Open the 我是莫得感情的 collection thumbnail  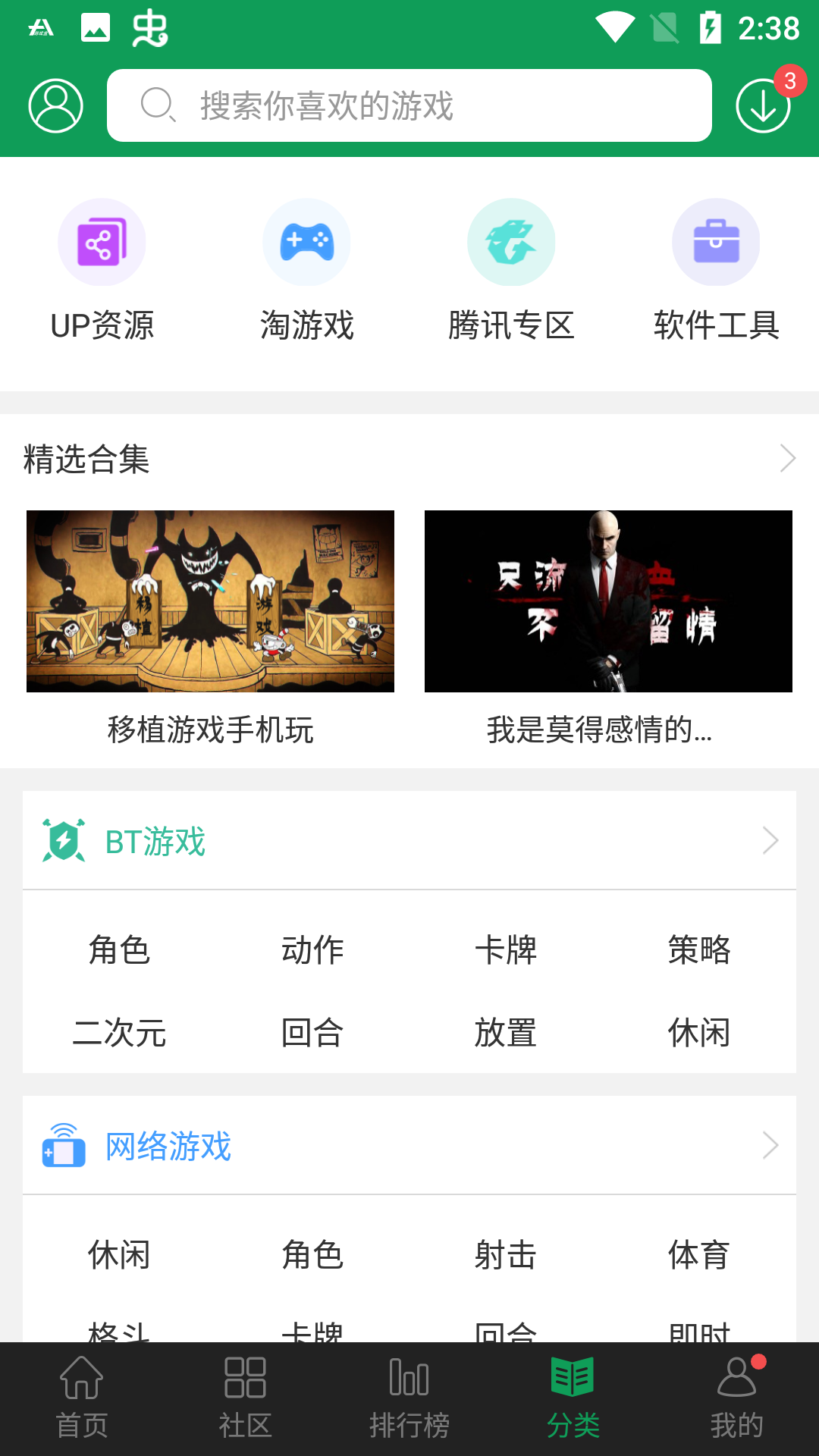608,601
